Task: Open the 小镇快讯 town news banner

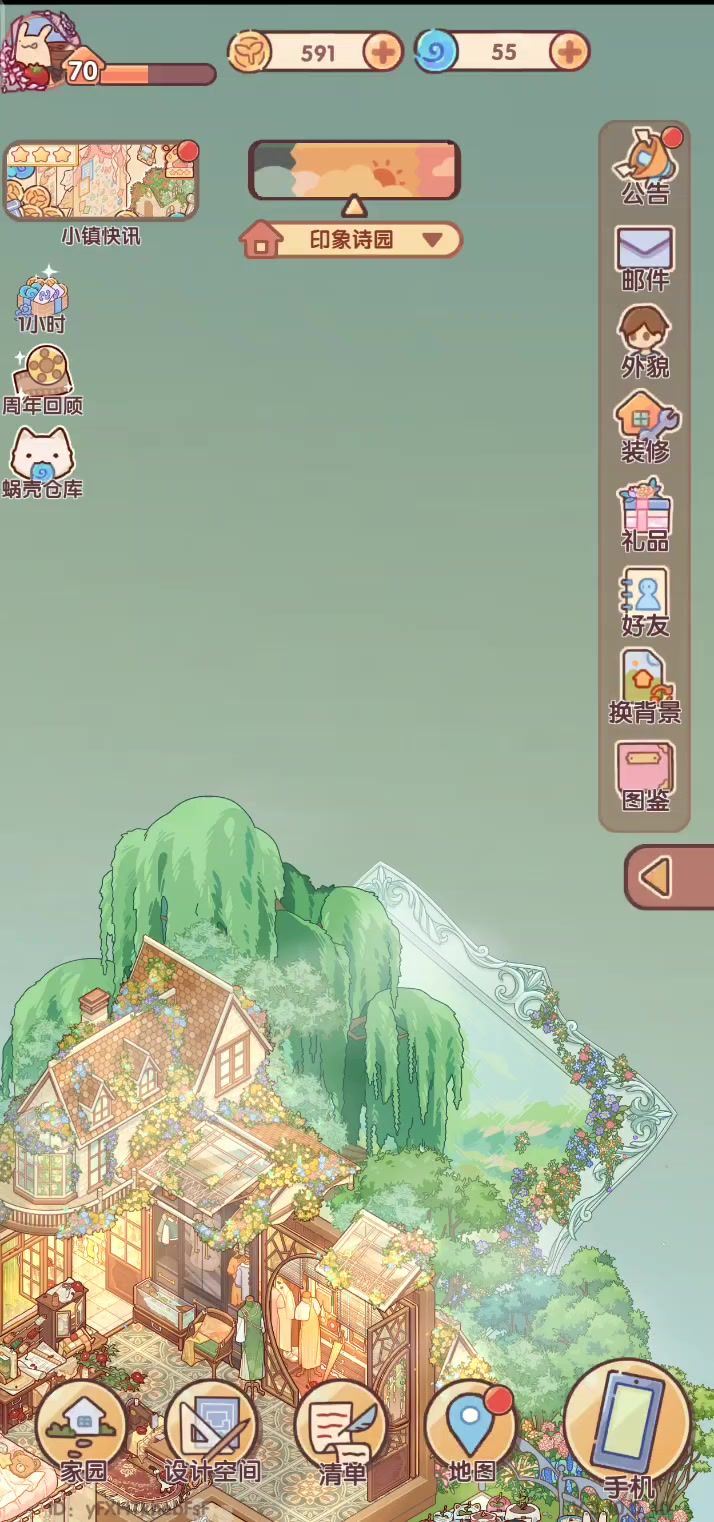Action: [101, 182]
